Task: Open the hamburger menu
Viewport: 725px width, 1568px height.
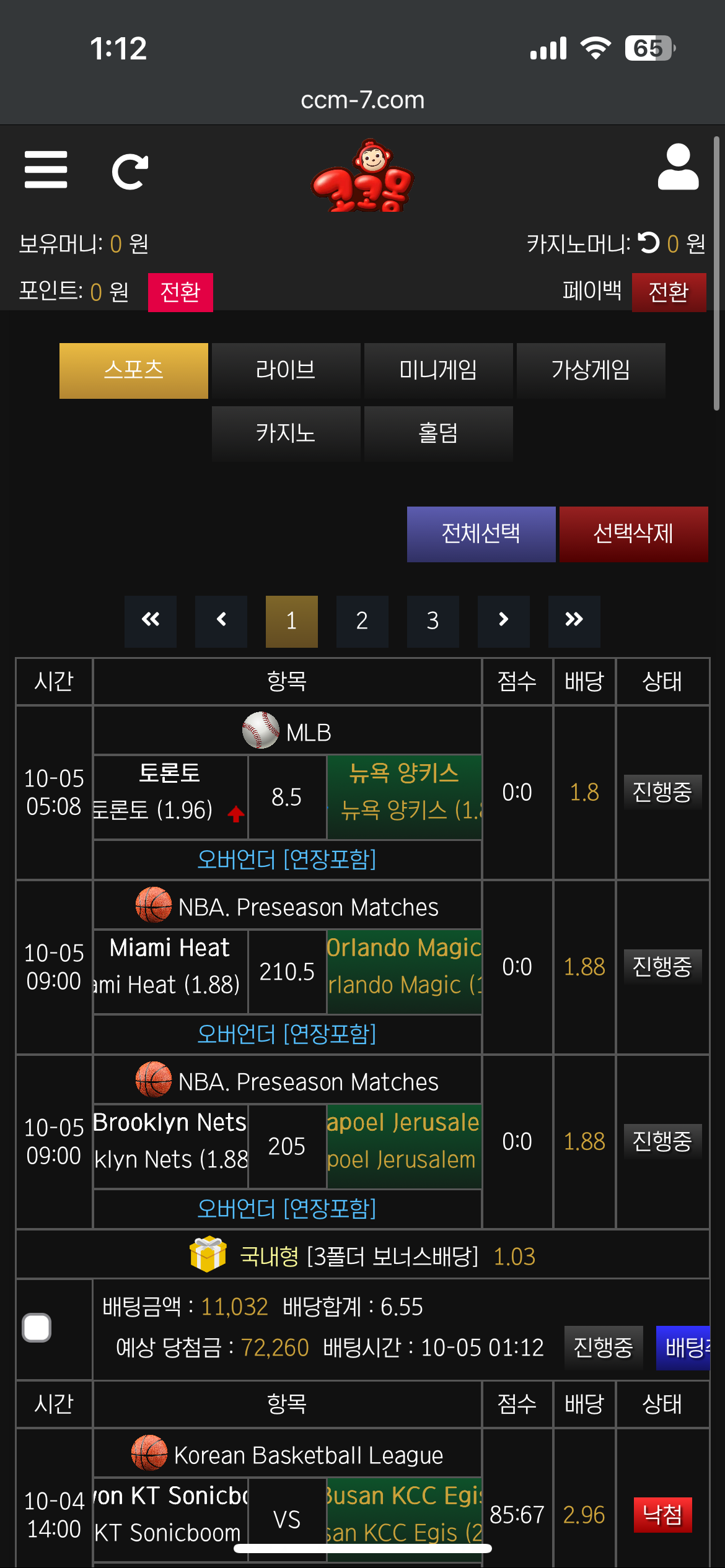Action: click(x=46, y=170)
